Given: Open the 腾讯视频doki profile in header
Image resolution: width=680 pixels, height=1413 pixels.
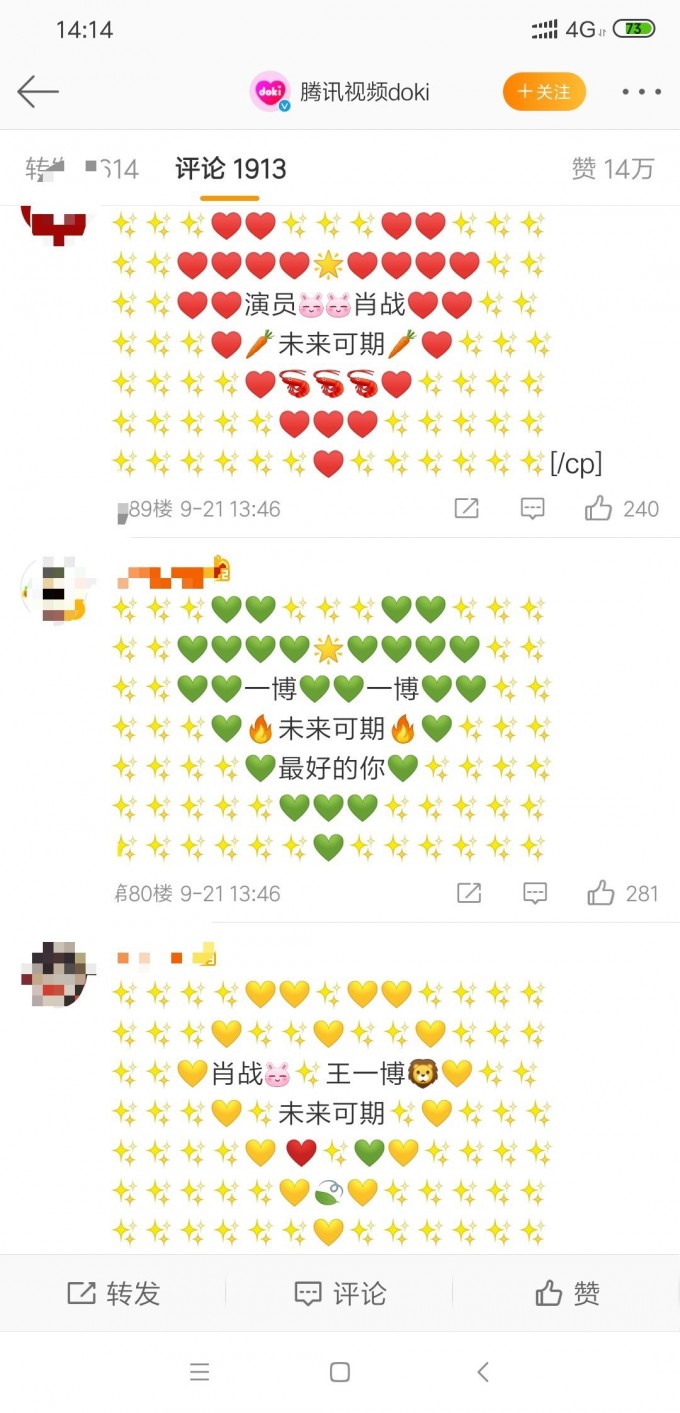Looking at the screenshot, I should (x=340, y=92).
